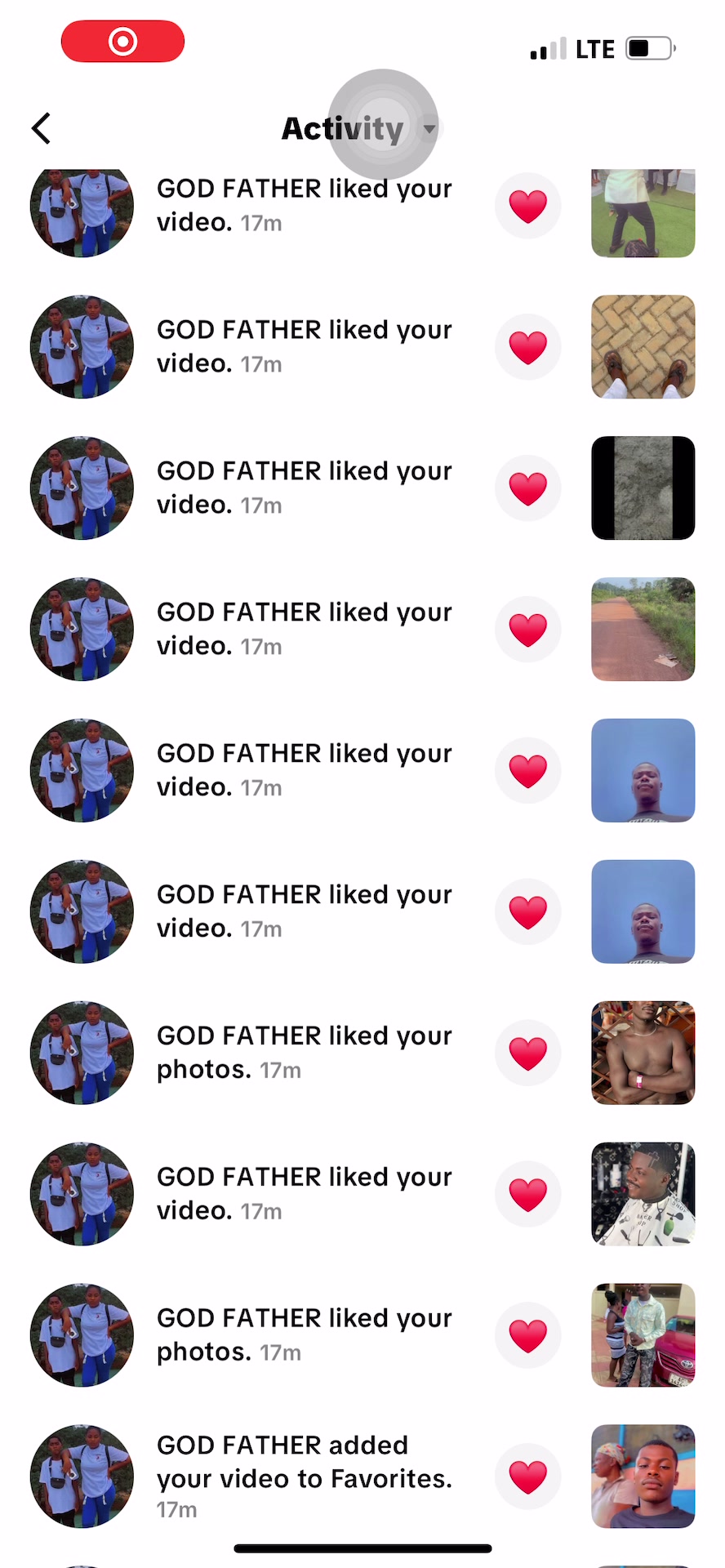The width and height of the screenshot is (725, 1568).
Task: View the liked photo thumbnail of the shirtless man
Action: (643, 1053)
